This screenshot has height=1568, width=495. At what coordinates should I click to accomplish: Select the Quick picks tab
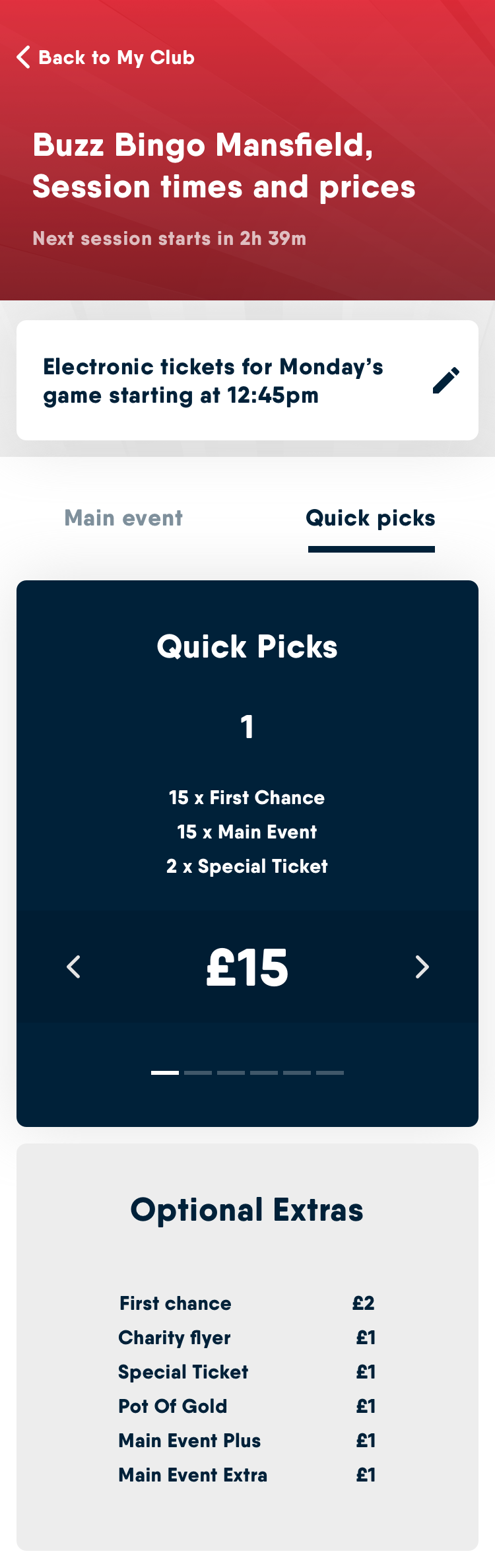(370, 518)
